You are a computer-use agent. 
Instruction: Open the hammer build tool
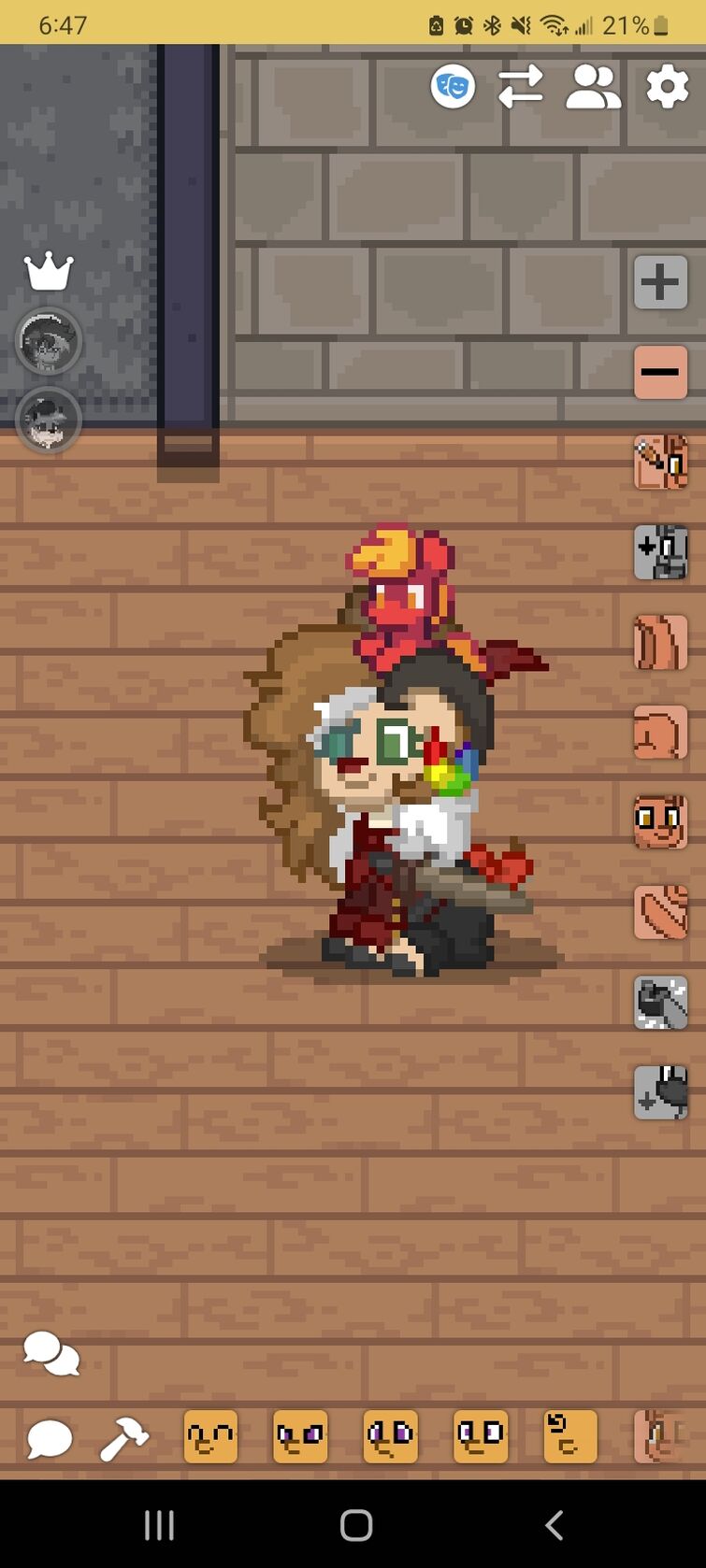[x=124, y=1438]
